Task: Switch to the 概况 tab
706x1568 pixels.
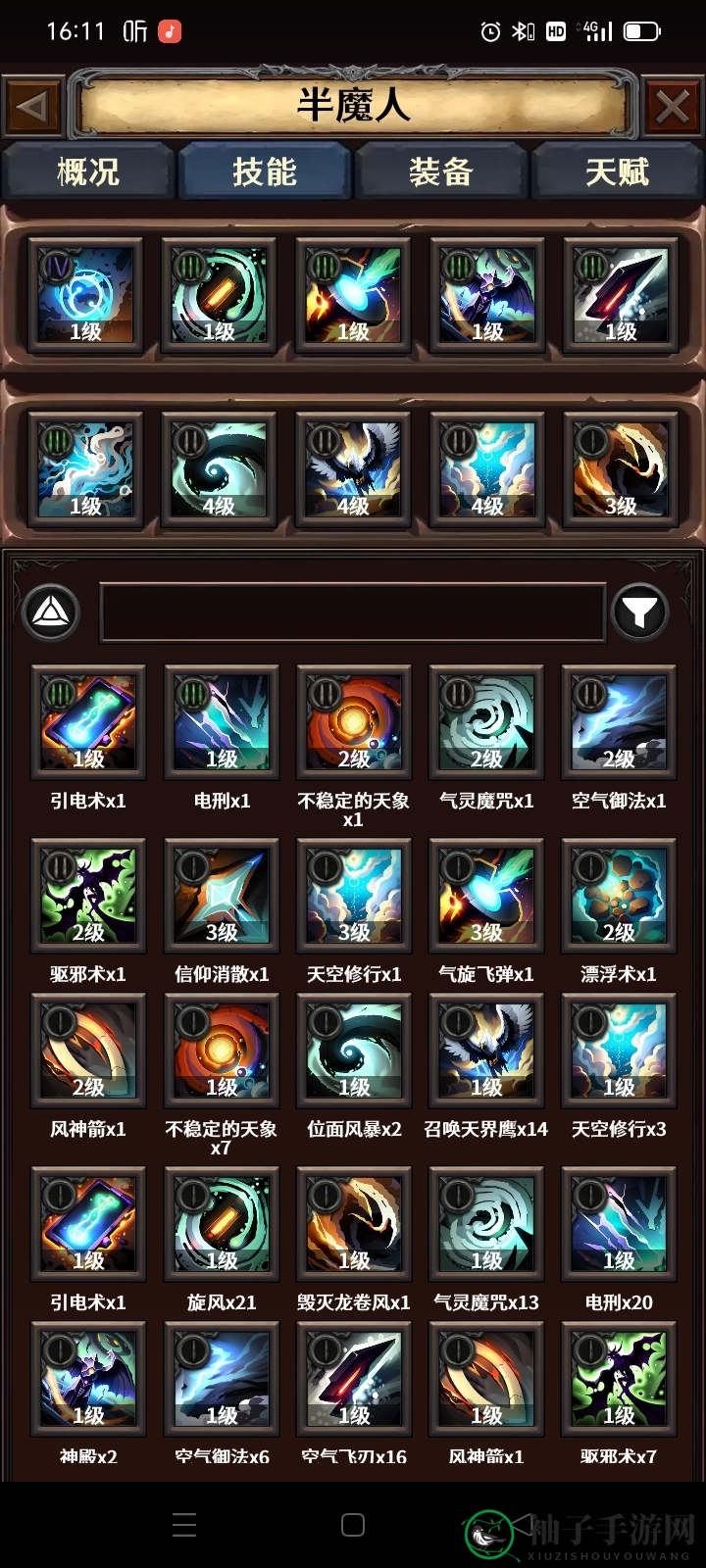Action: pyautogui.click(x=88, y=172)
